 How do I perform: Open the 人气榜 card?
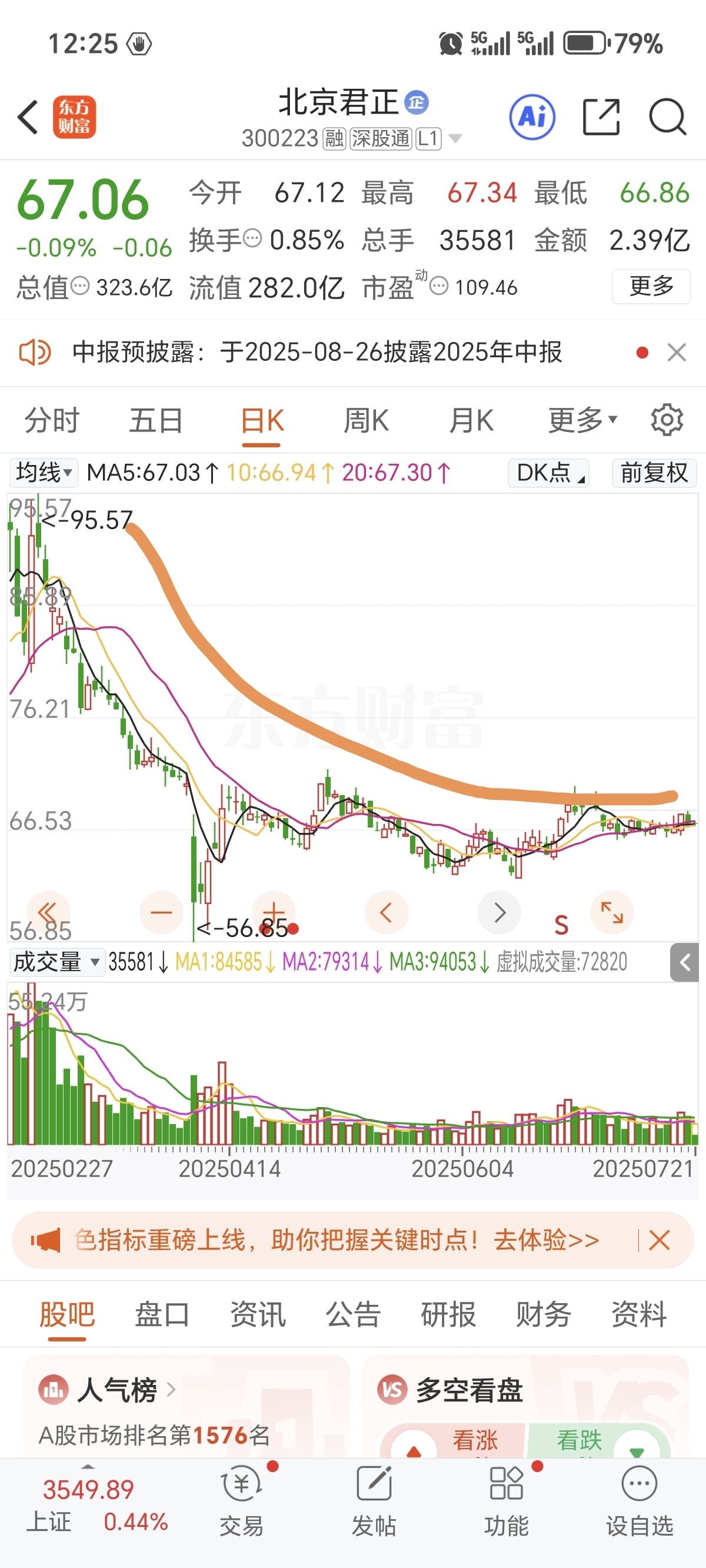click(187, 1406)
